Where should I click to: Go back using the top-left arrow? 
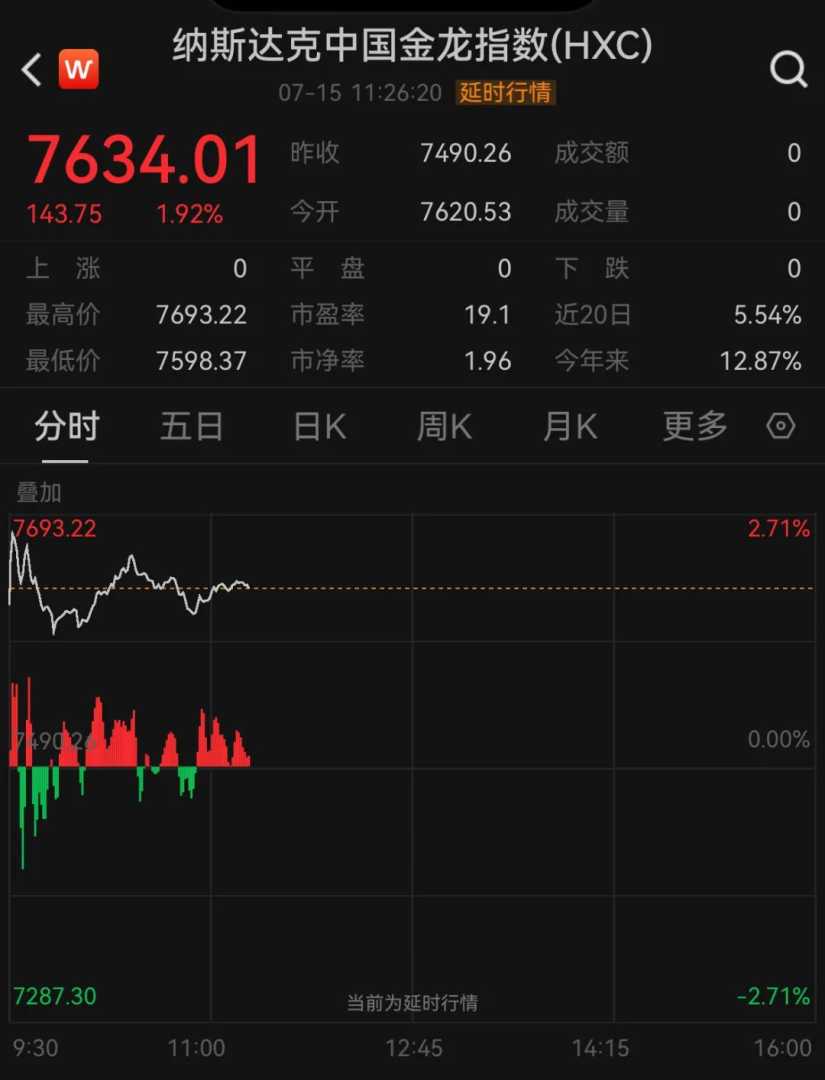pyautogui.click(x=32, y=69)
